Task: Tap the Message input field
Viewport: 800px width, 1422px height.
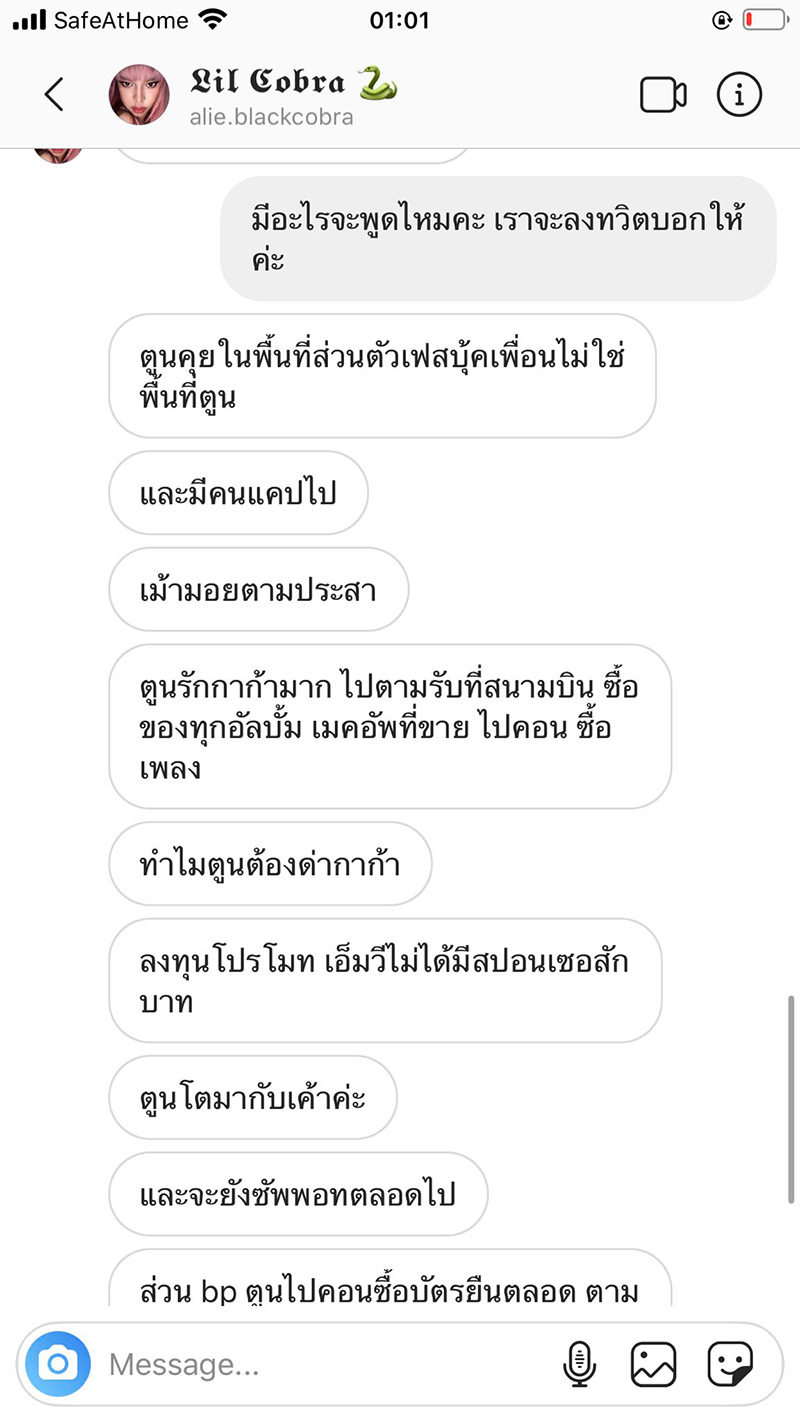Action: [300, 1363]
